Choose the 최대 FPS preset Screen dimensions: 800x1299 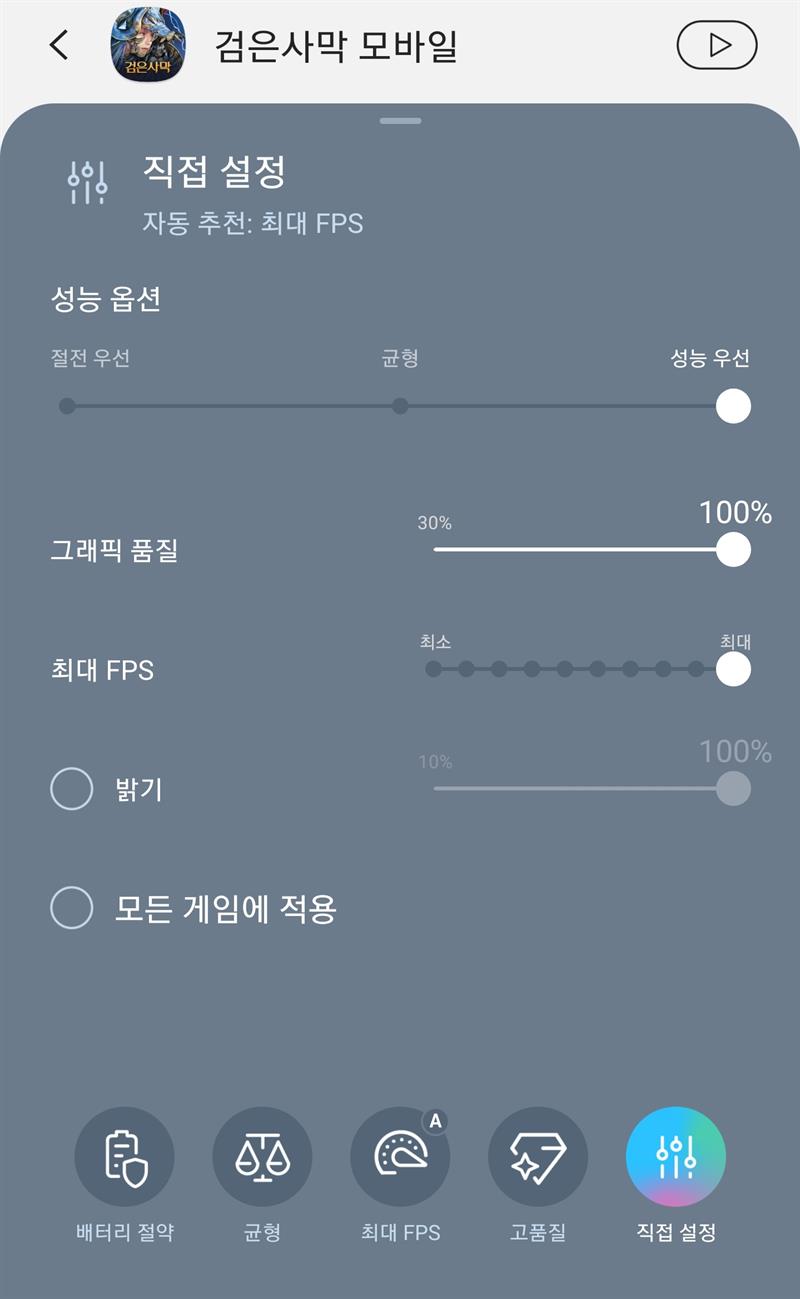[x=400, y=1157]
